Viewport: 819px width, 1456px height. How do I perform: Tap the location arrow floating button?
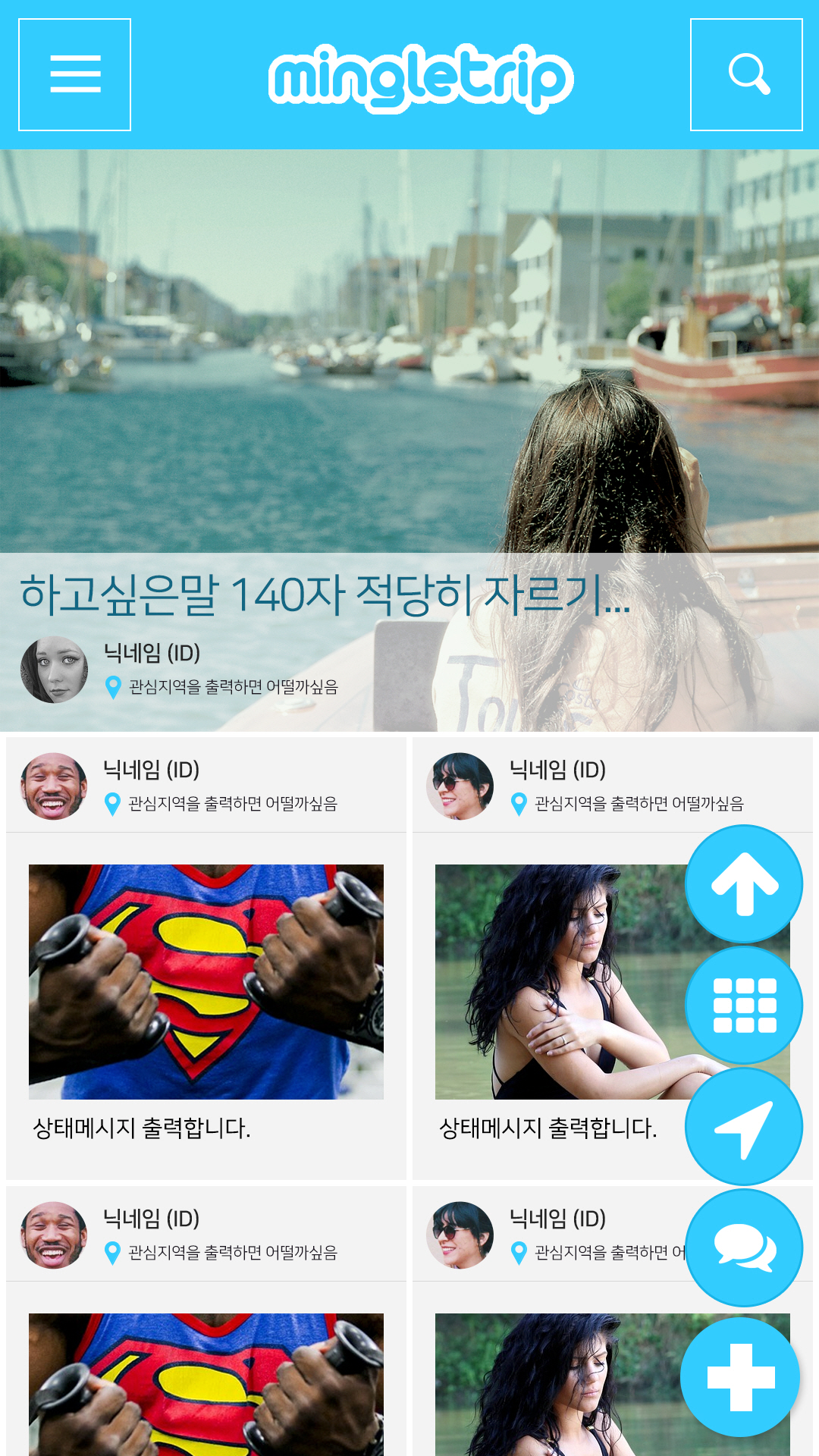(x=744, y=1128)
